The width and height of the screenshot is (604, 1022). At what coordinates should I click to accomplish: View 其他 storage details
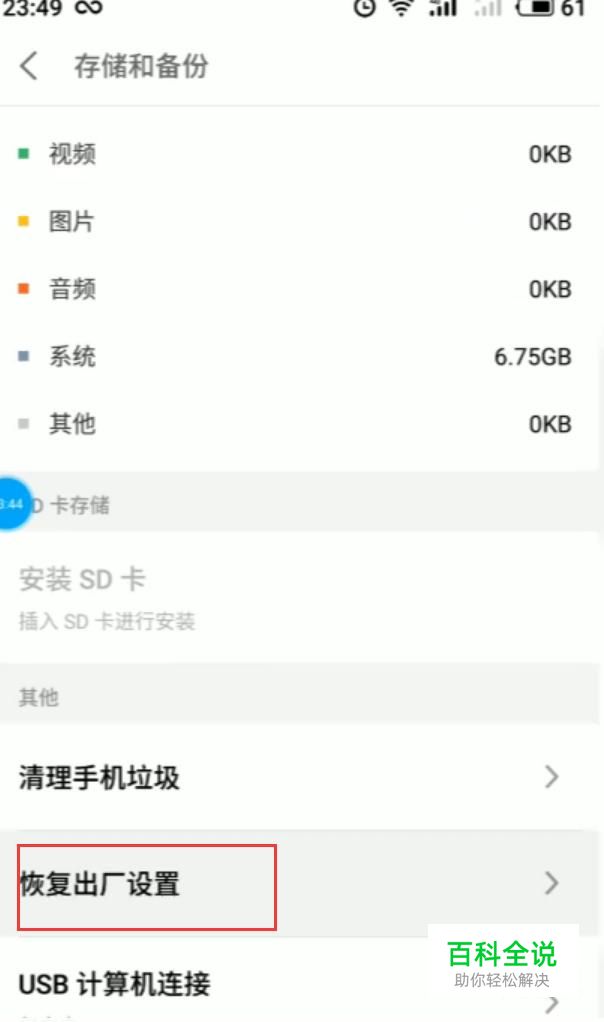pyautogui.click(x=300, y=424)
